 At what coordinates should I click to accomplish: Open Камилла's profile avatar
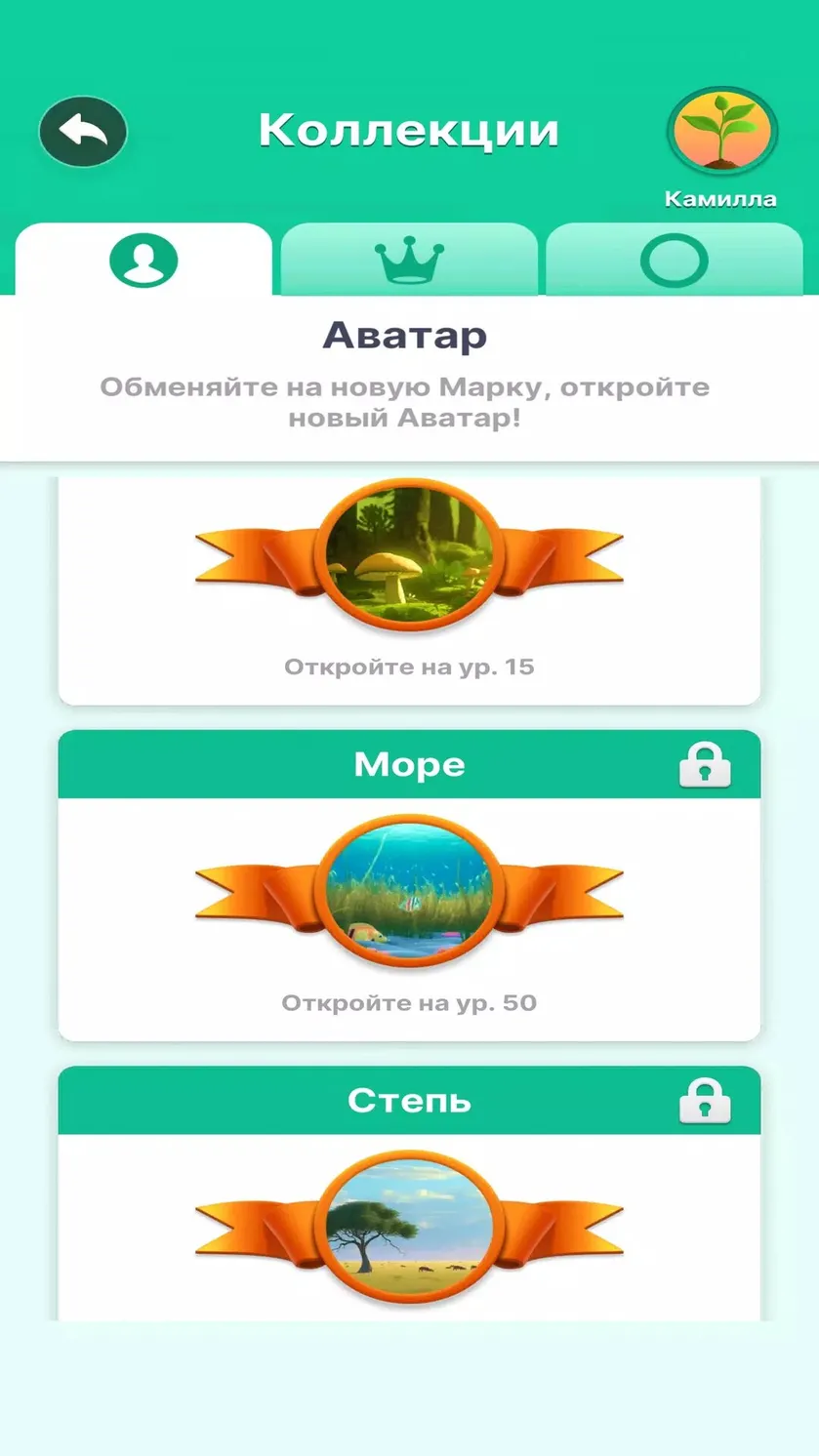coord(721,132)
